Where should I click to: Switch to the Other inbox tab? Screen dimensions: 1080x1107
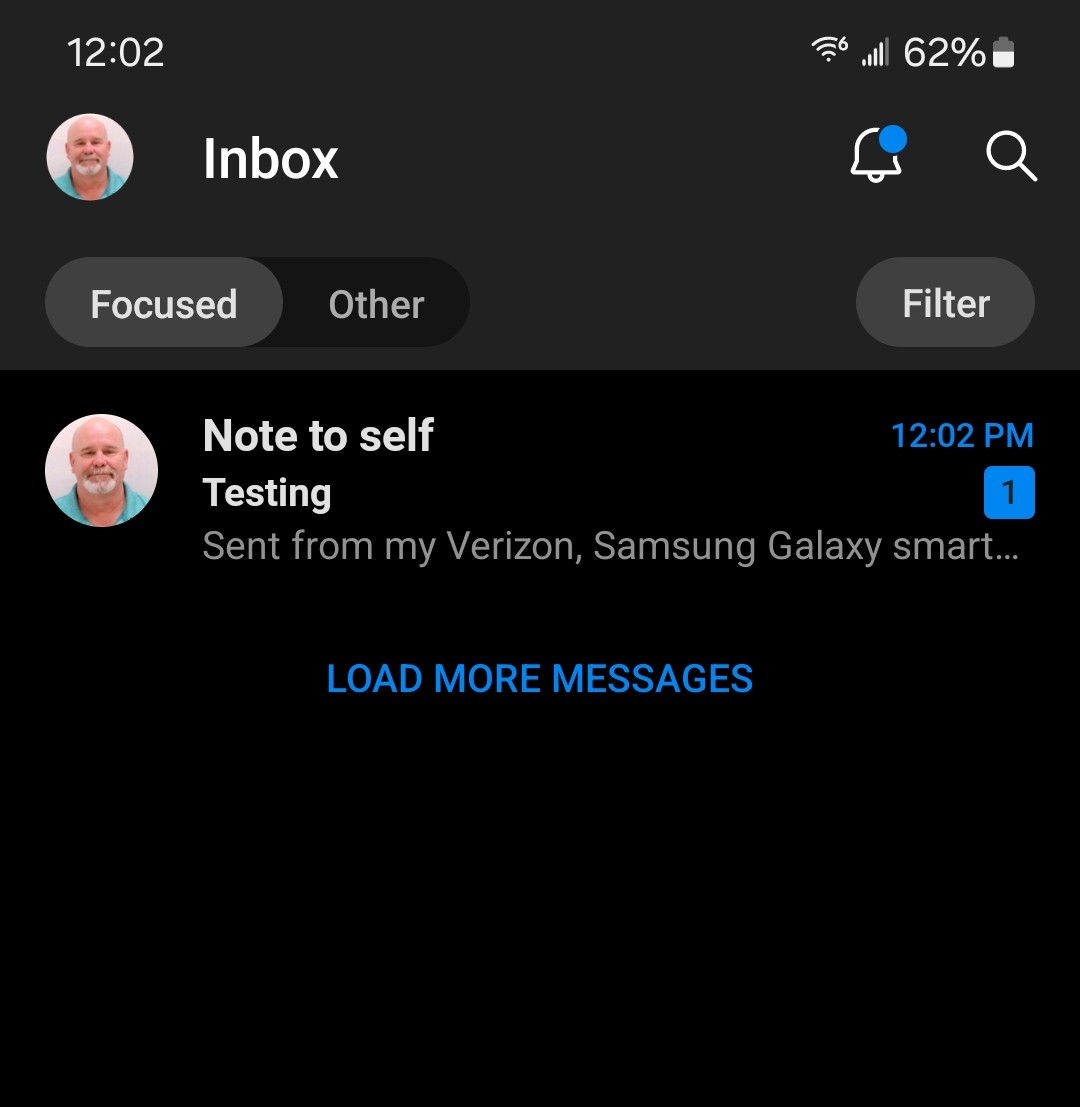[376, 304]
